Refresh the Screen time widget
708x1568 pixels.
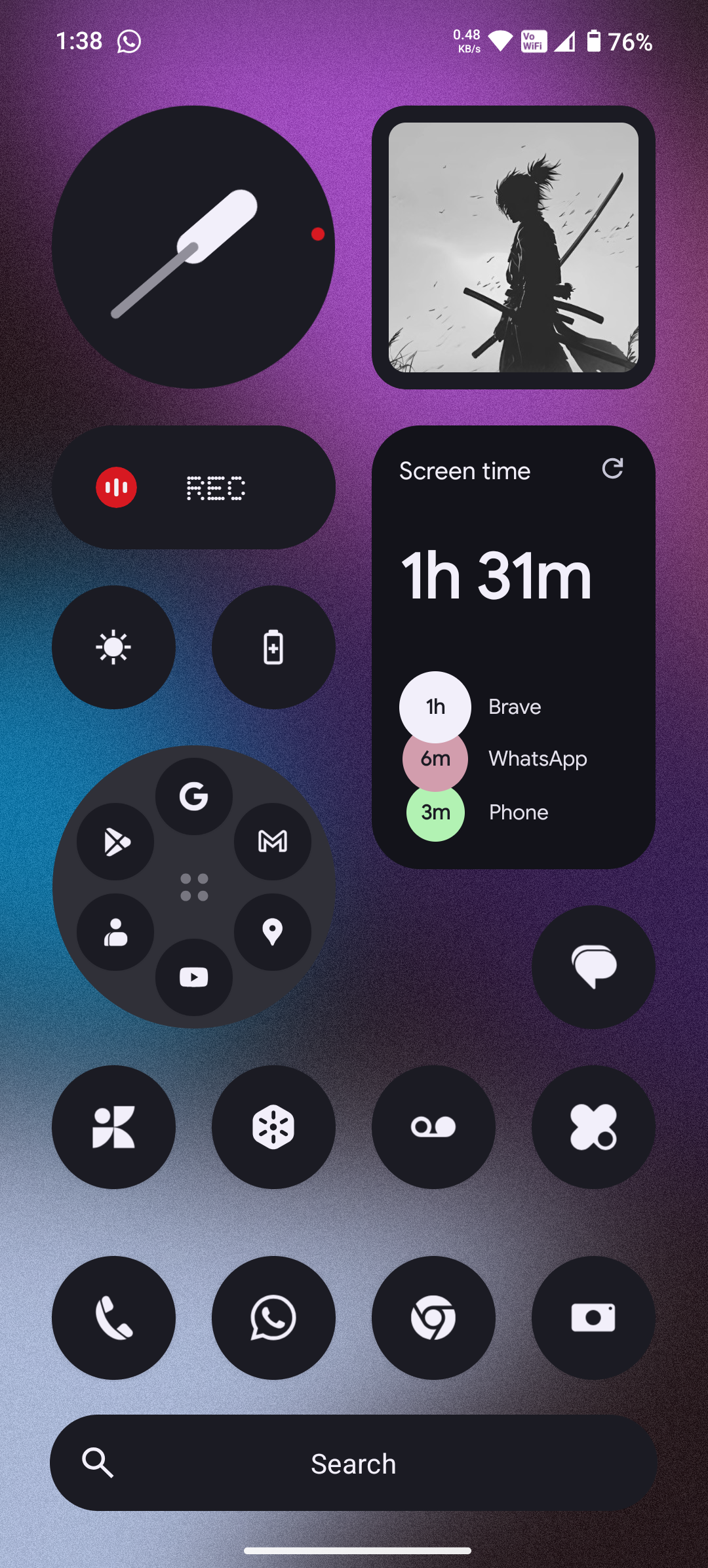coord(612,469)
